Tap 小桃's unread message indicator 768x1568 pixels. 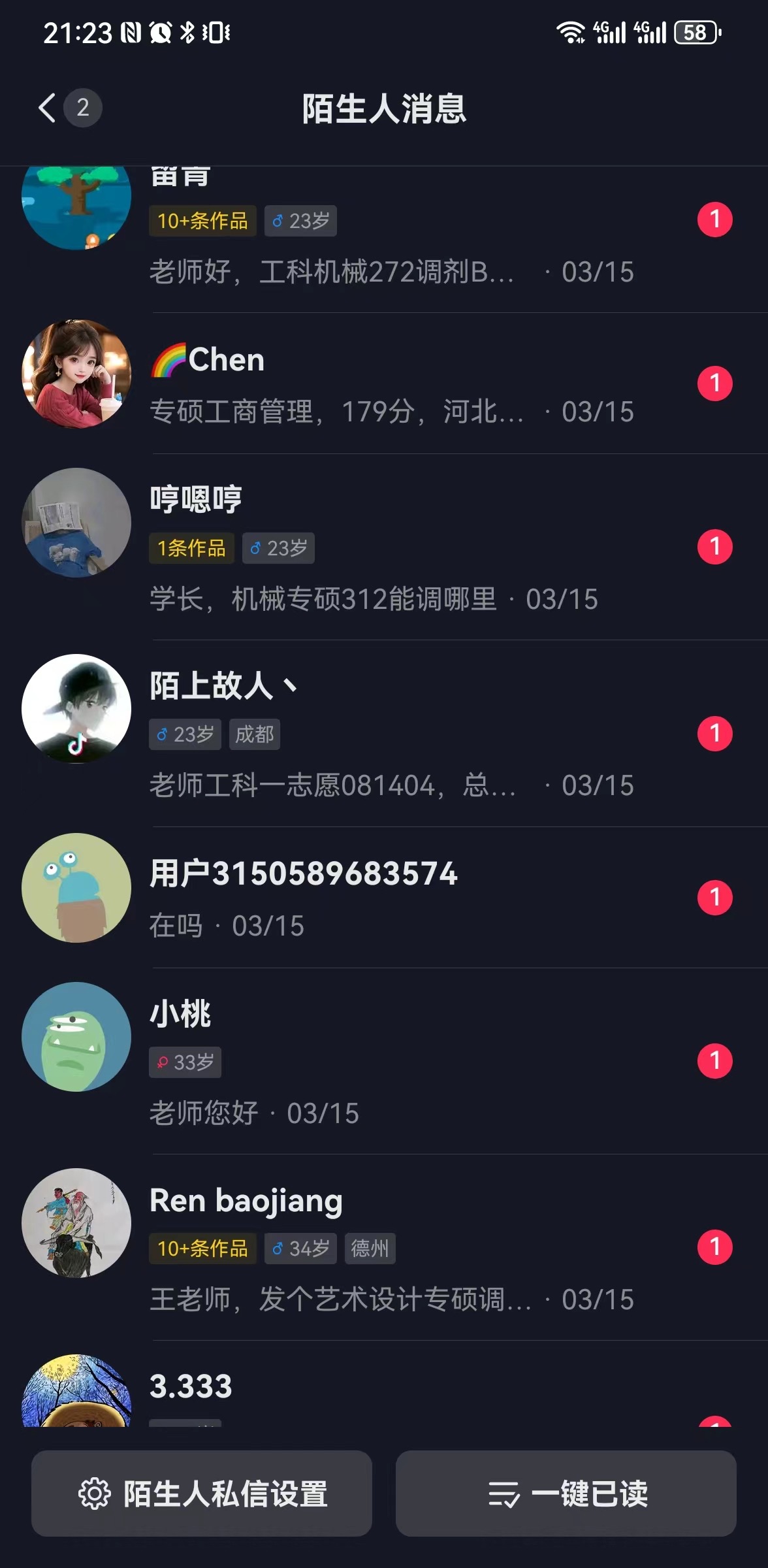[x=714, y=1062]
